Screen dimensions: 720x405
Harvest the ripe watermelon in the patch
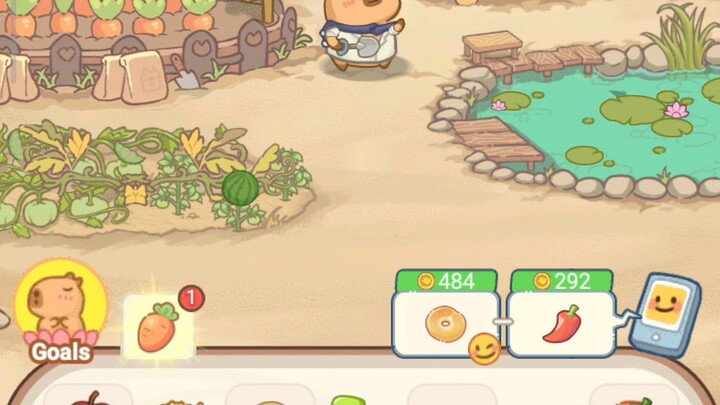[240, 187]
